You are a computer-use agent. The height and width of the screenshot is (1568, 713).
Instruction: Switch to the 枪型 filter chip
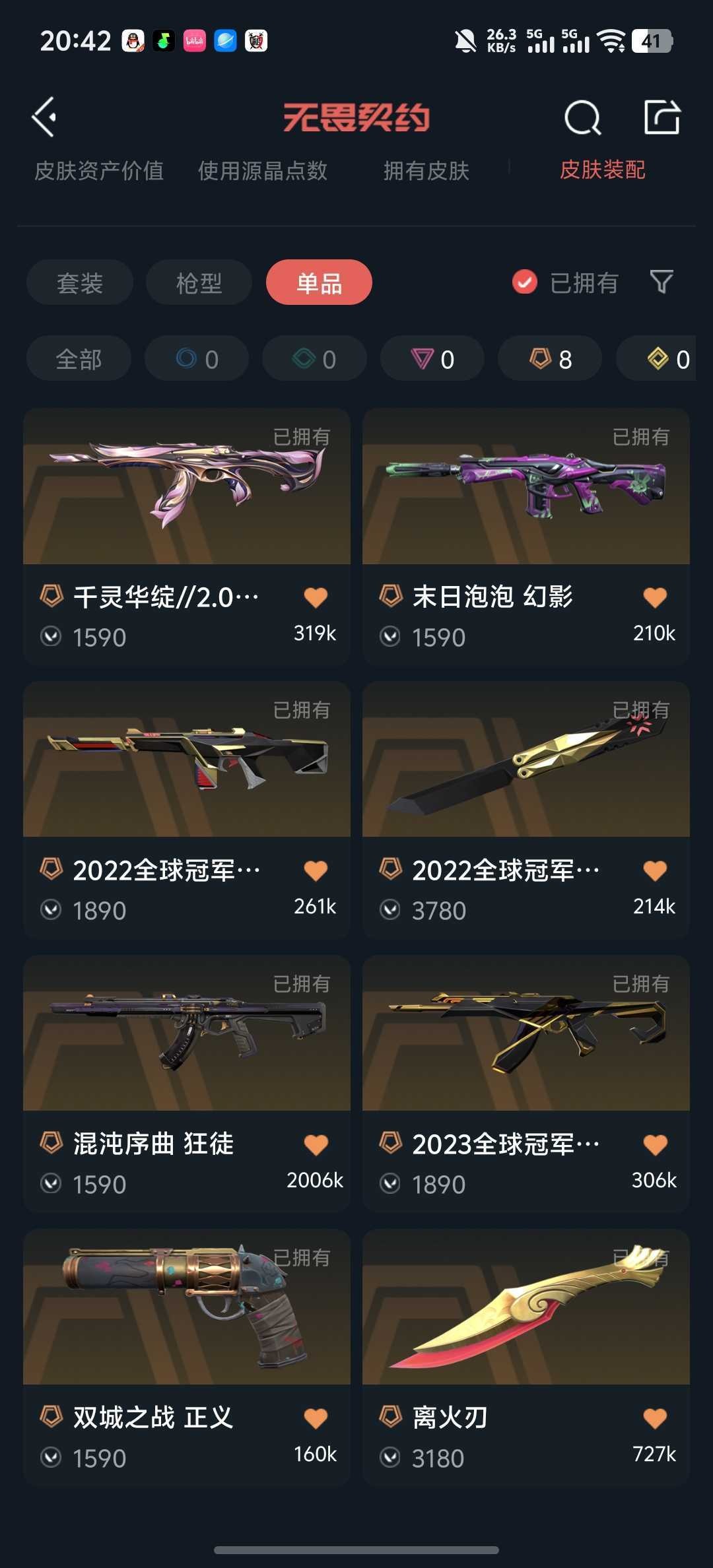(199, 282)
